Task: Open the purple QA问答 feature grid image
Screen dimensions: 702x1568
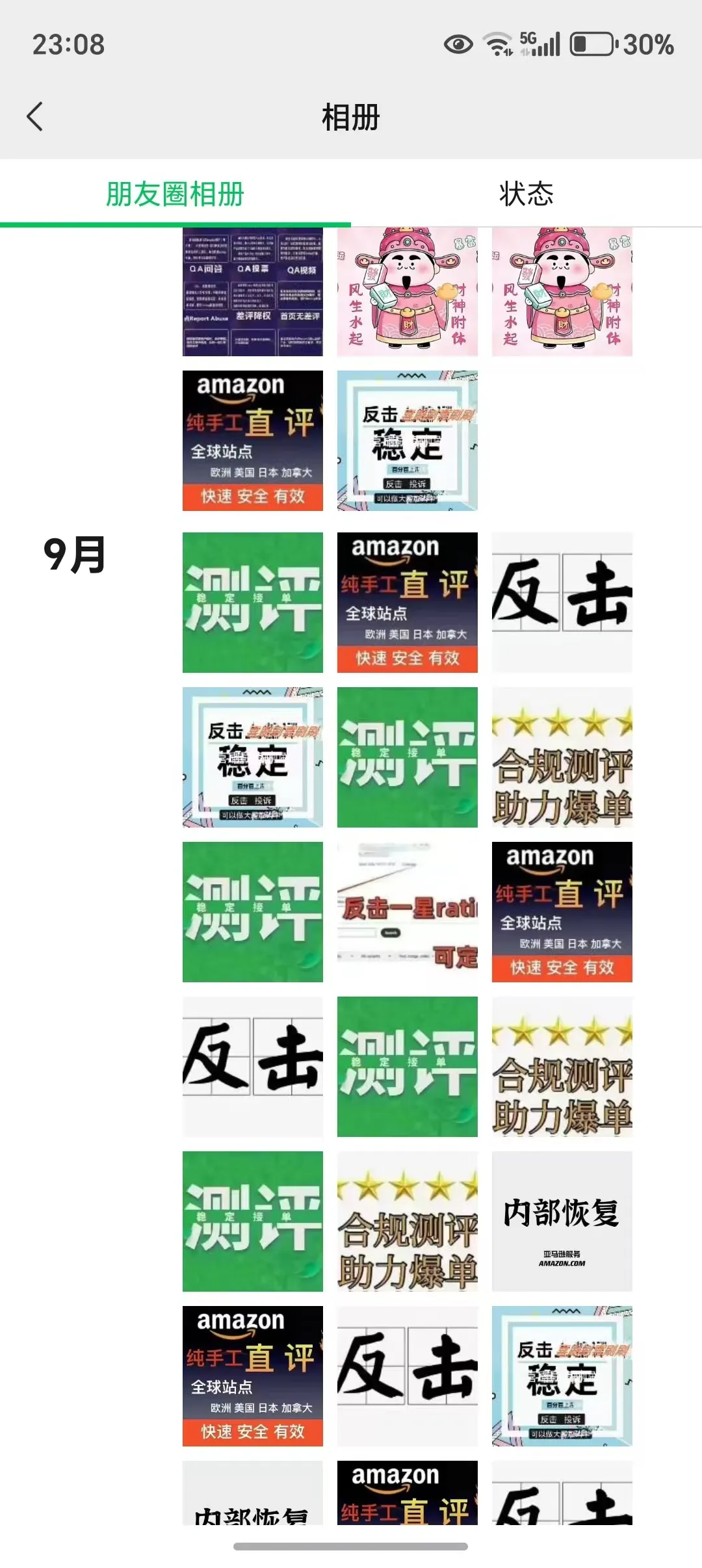Action: (x=252, y=293)
